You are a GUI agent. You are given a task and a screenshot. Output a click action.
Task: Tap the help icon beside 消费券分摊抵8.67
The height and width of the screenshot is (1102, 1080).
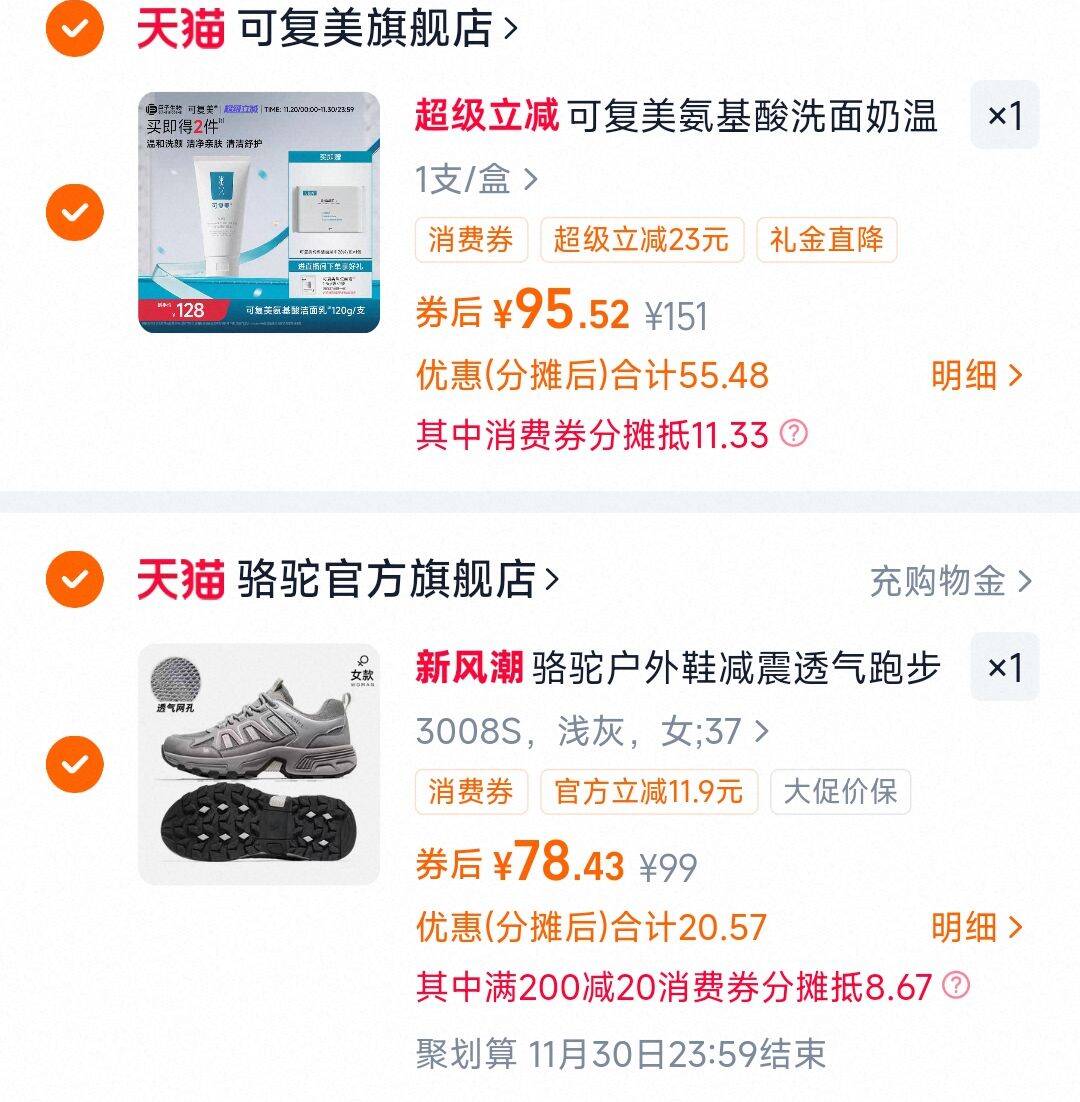point(956,985)
